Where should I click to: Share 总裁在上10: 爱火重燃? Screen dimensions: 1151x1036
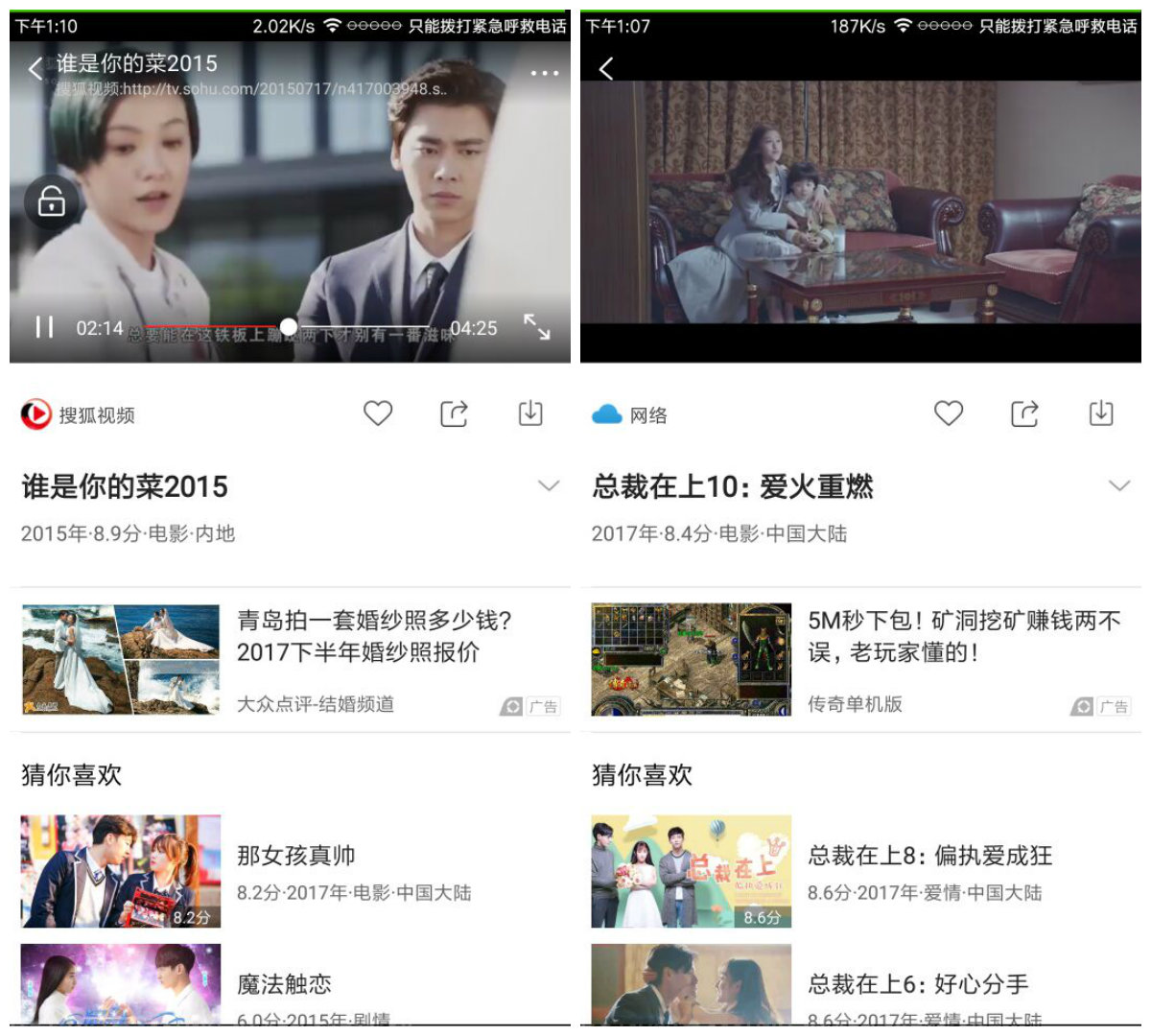[x=1024, y=413]
